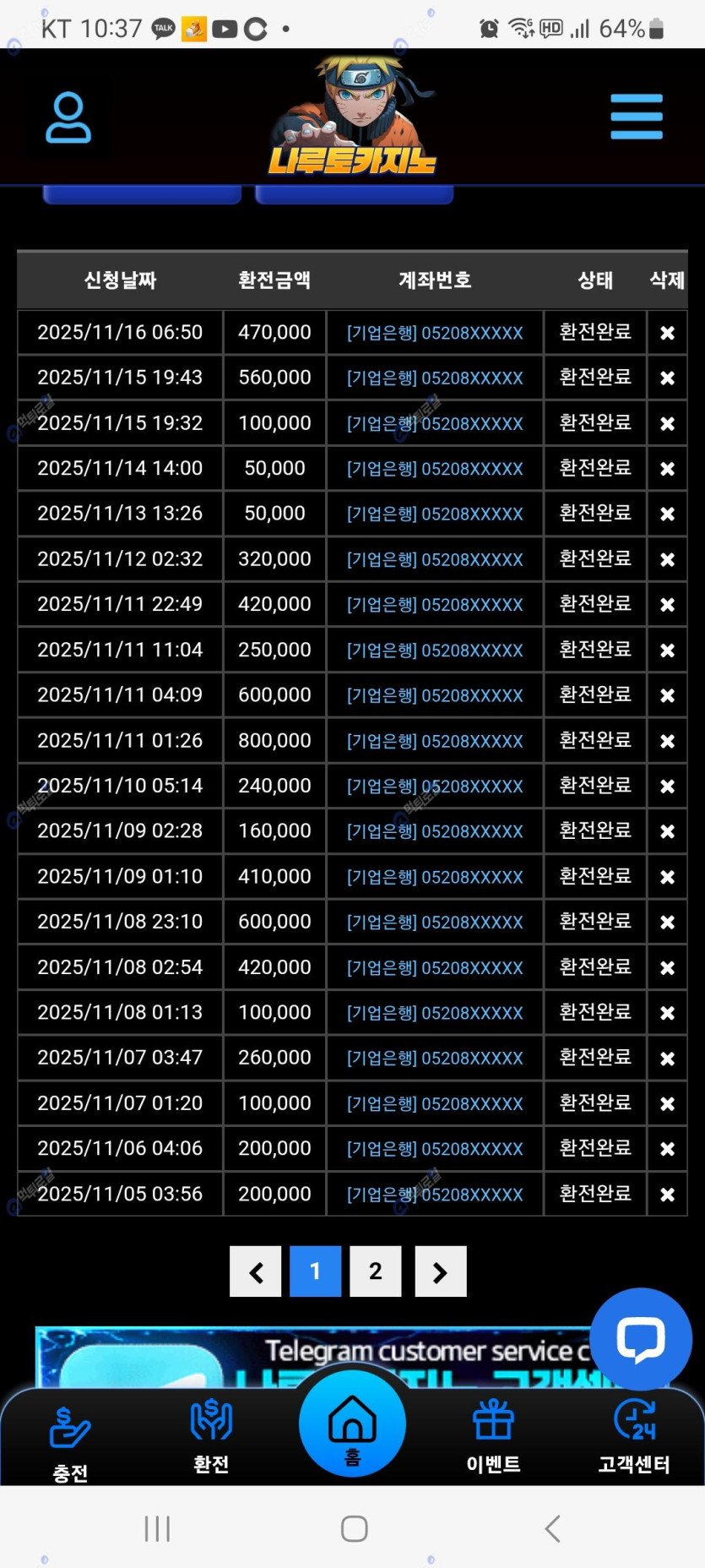Screen dimensions: 705x1568
Task: Go to the 홈 tab
Action: (x=352, y=1425)
